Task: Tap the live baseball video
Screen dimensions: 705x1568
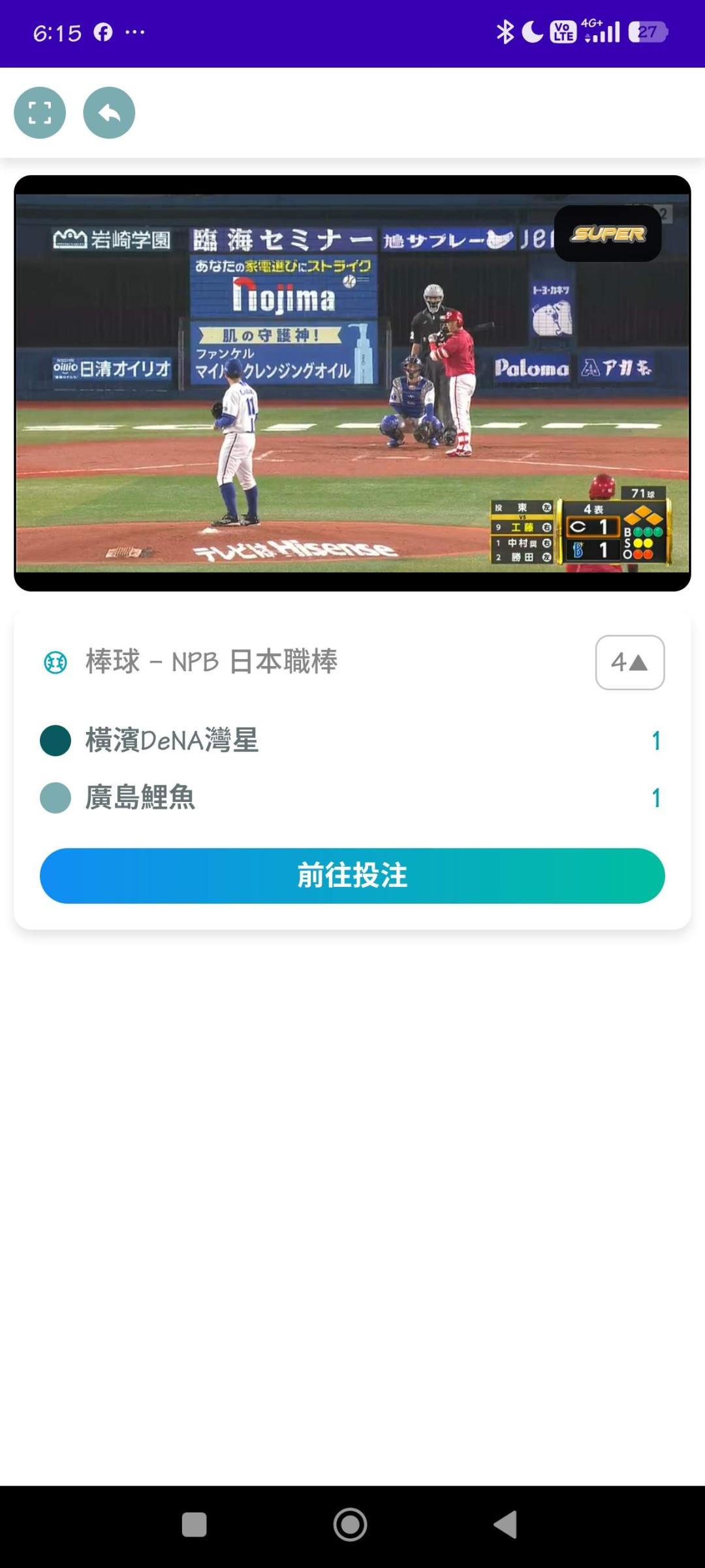Action: coord(352,383)
